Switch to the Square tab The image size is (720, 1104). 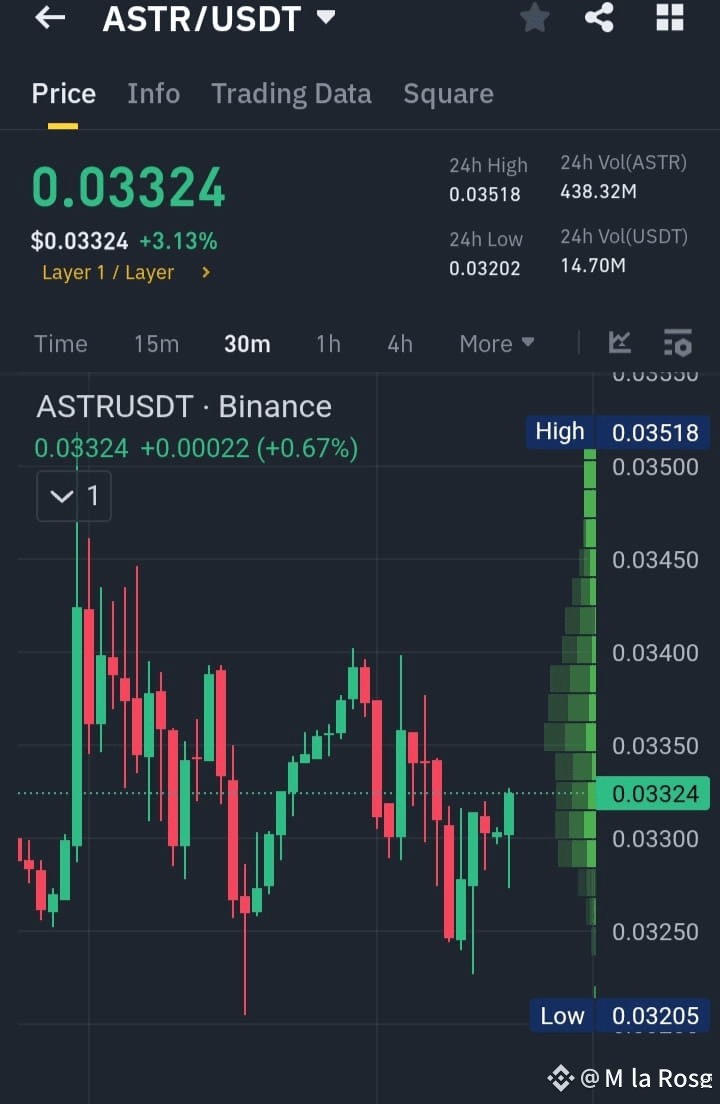448,93
